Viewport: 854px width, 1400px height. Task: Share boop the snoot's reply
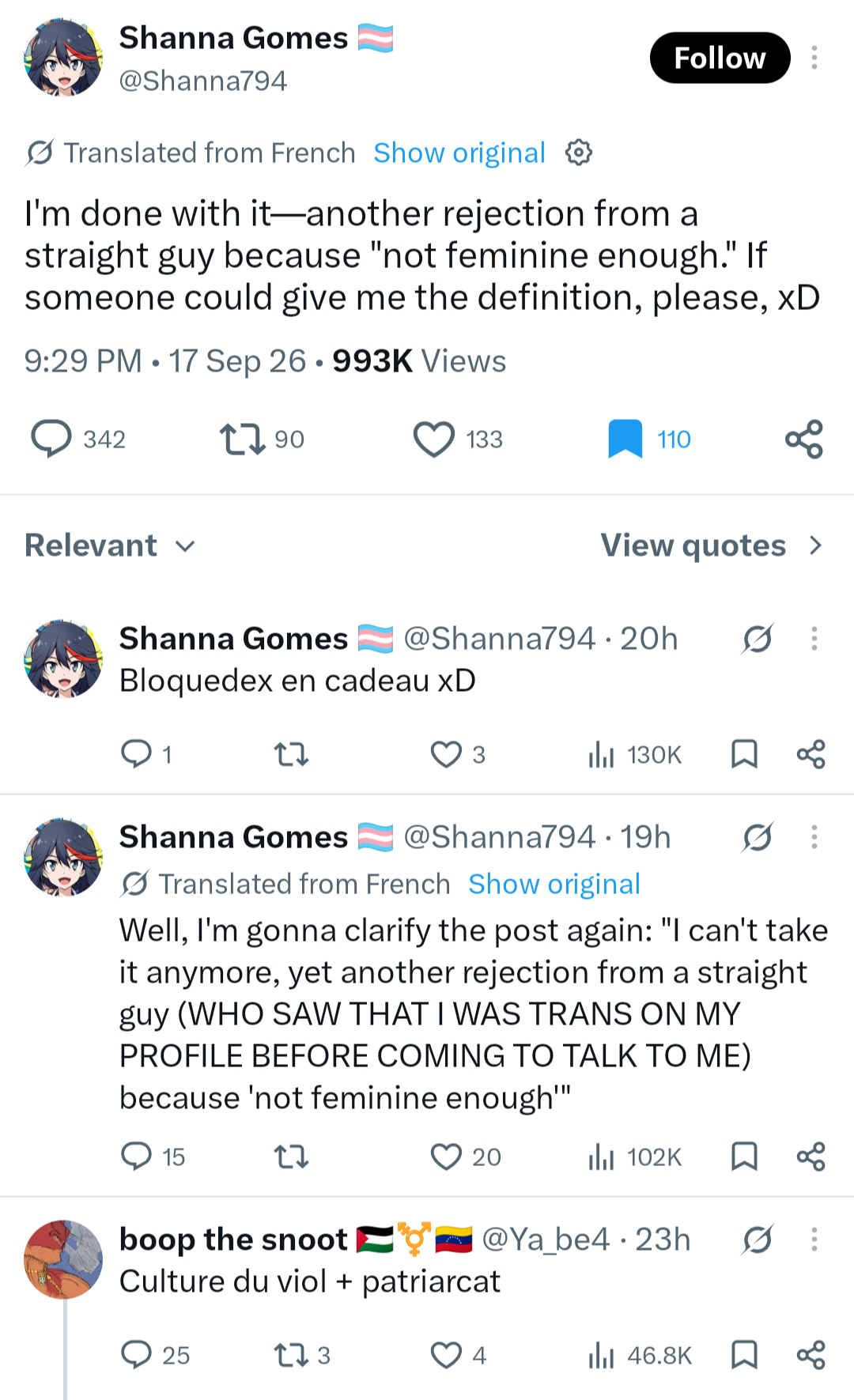[811, 1355]
